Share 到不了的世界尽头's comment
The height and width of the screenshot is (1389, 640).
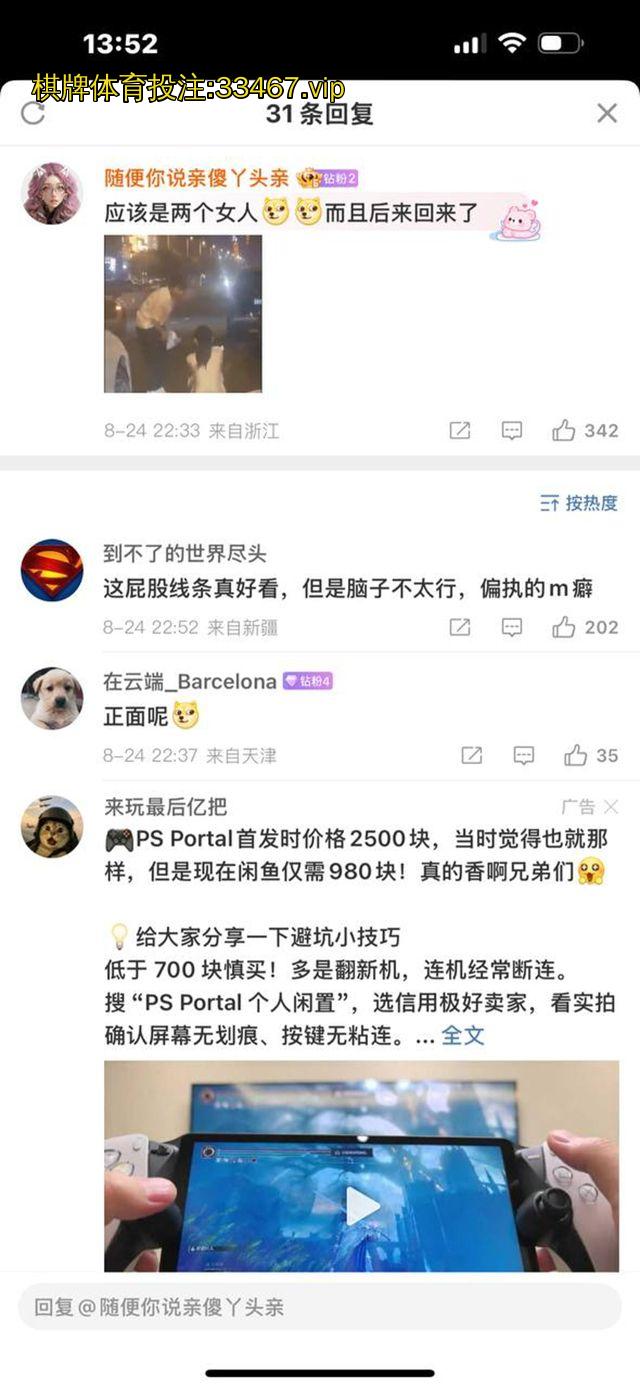(x=460, y=627)
